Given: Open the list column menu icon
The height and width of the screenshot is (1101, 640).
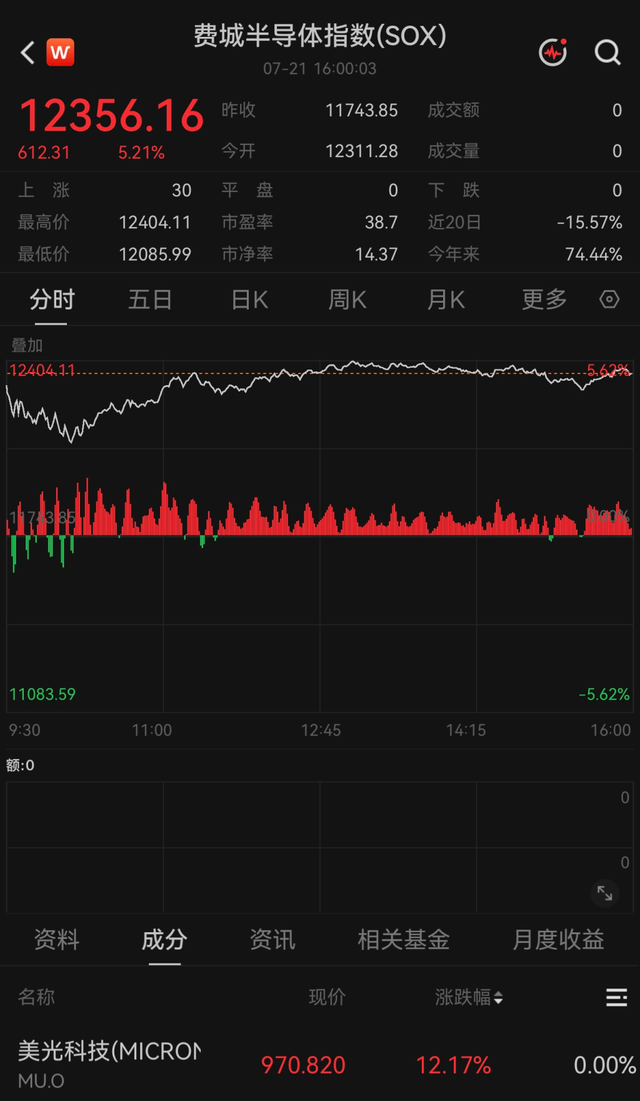Looking at the screenshot, I should pyautogui.click(x=616, y=997).
